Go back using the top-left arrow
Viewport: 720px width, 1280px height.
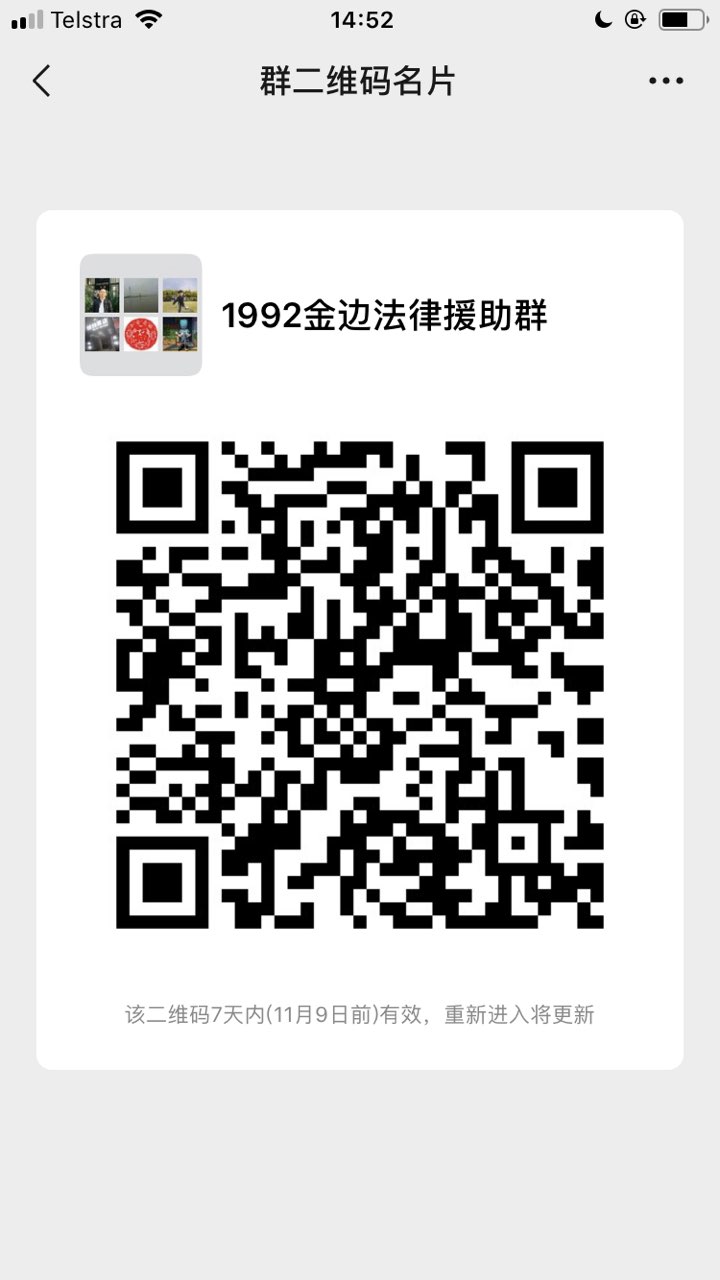point(41,81)
